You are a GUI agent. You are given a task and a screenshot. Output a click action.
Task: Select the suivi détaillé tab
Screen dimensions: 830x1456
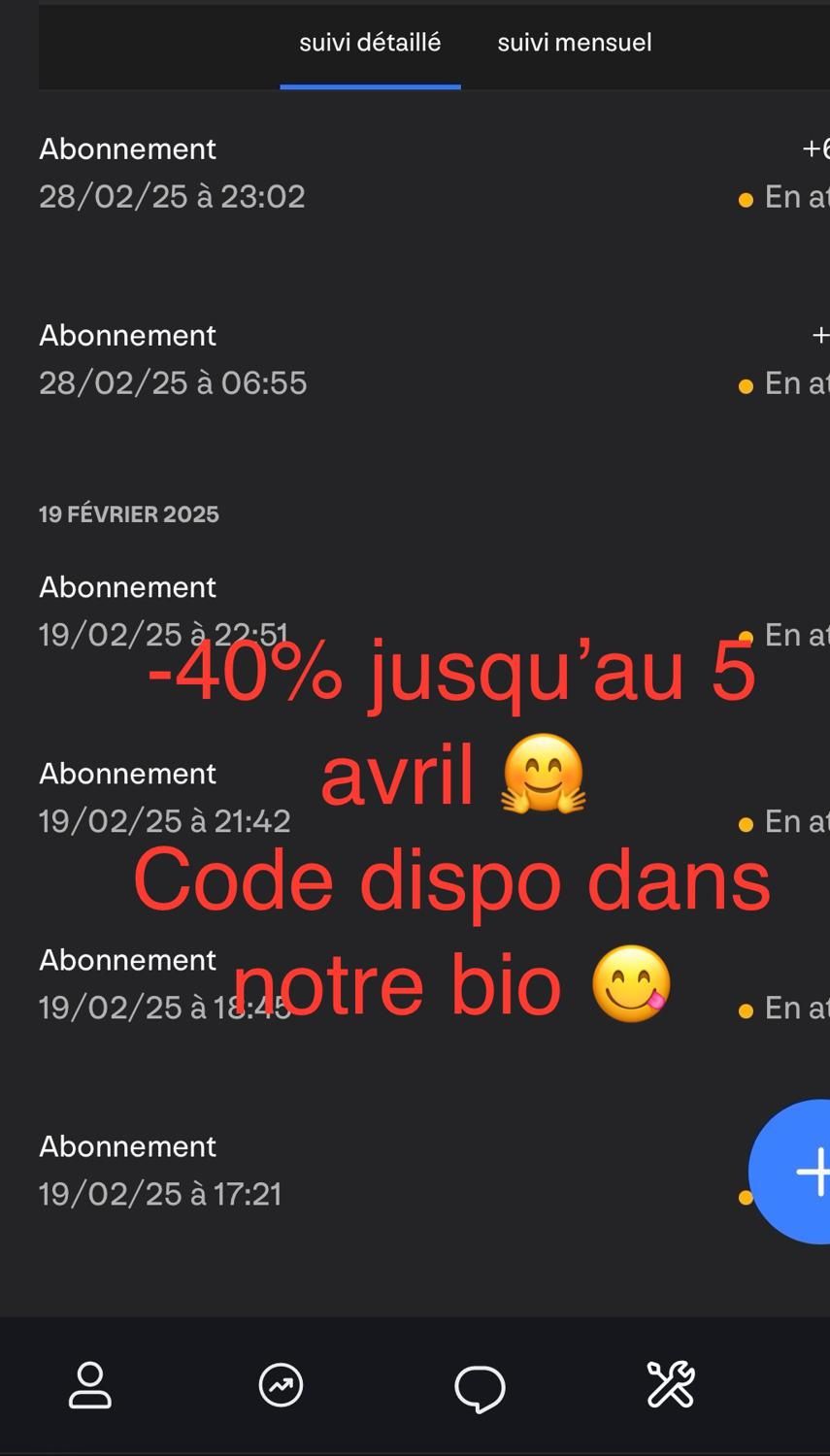[x=370, y=43]
